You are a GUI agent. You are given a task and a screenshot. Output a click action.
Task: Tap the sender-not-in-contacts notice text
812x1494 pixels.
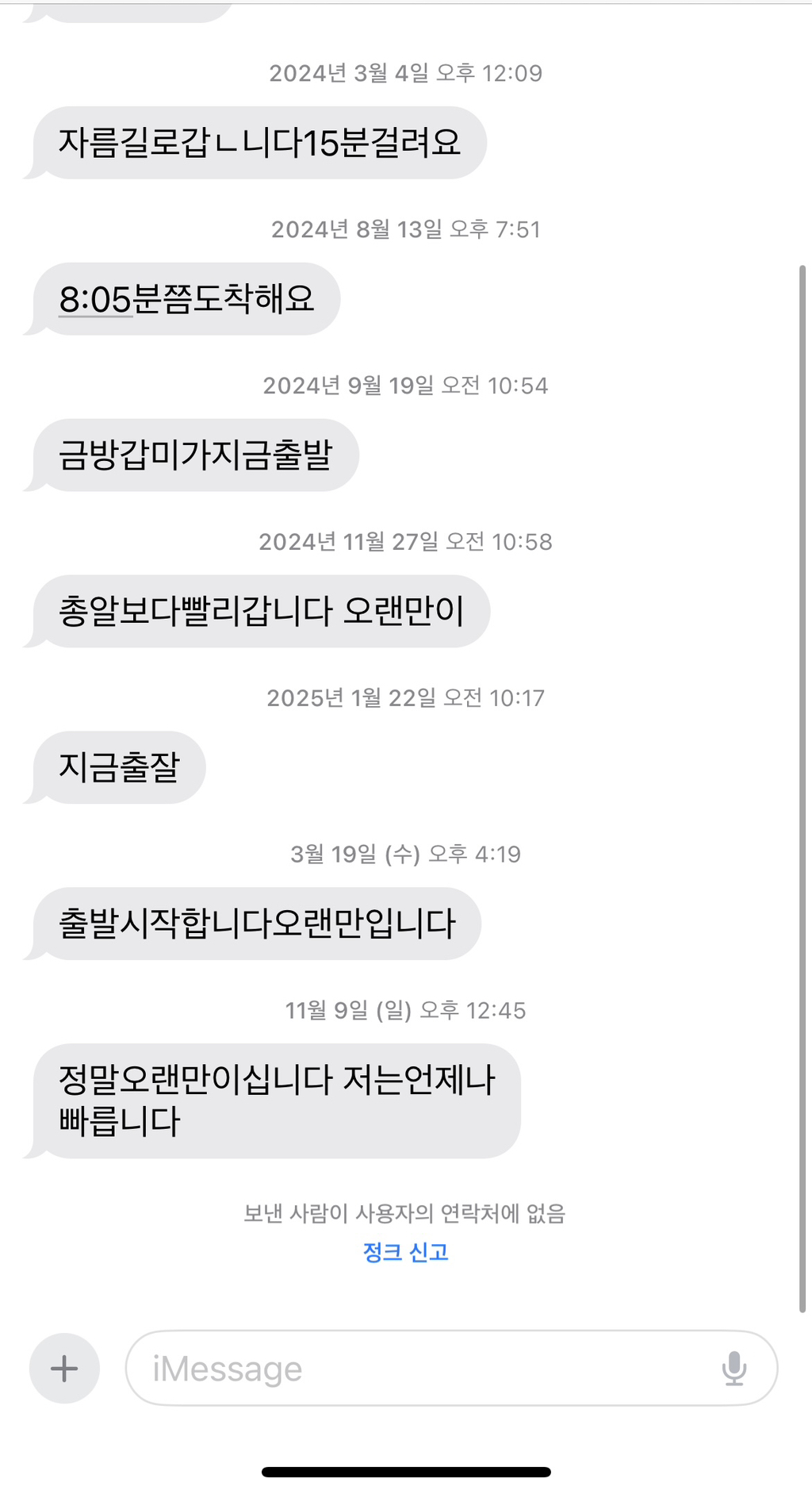[405, 1212]
